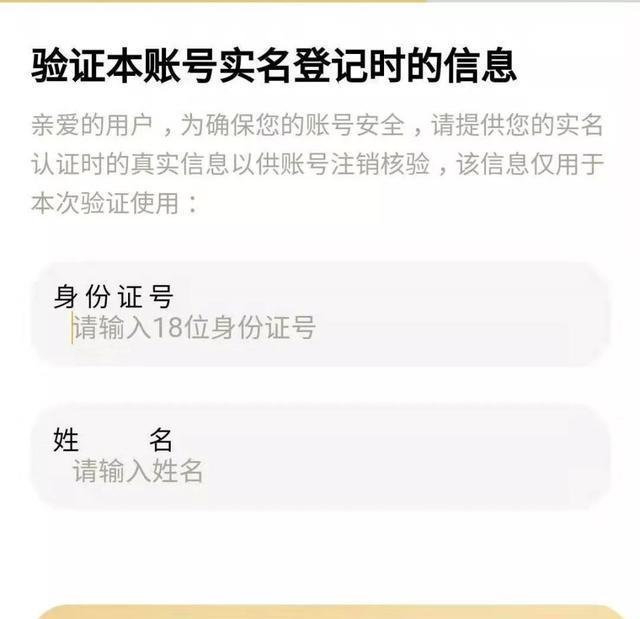The width and height of the screenshot is (640, 619).
Task: Tap the 18-digit ID number field
Action: [x=320, y=327]
